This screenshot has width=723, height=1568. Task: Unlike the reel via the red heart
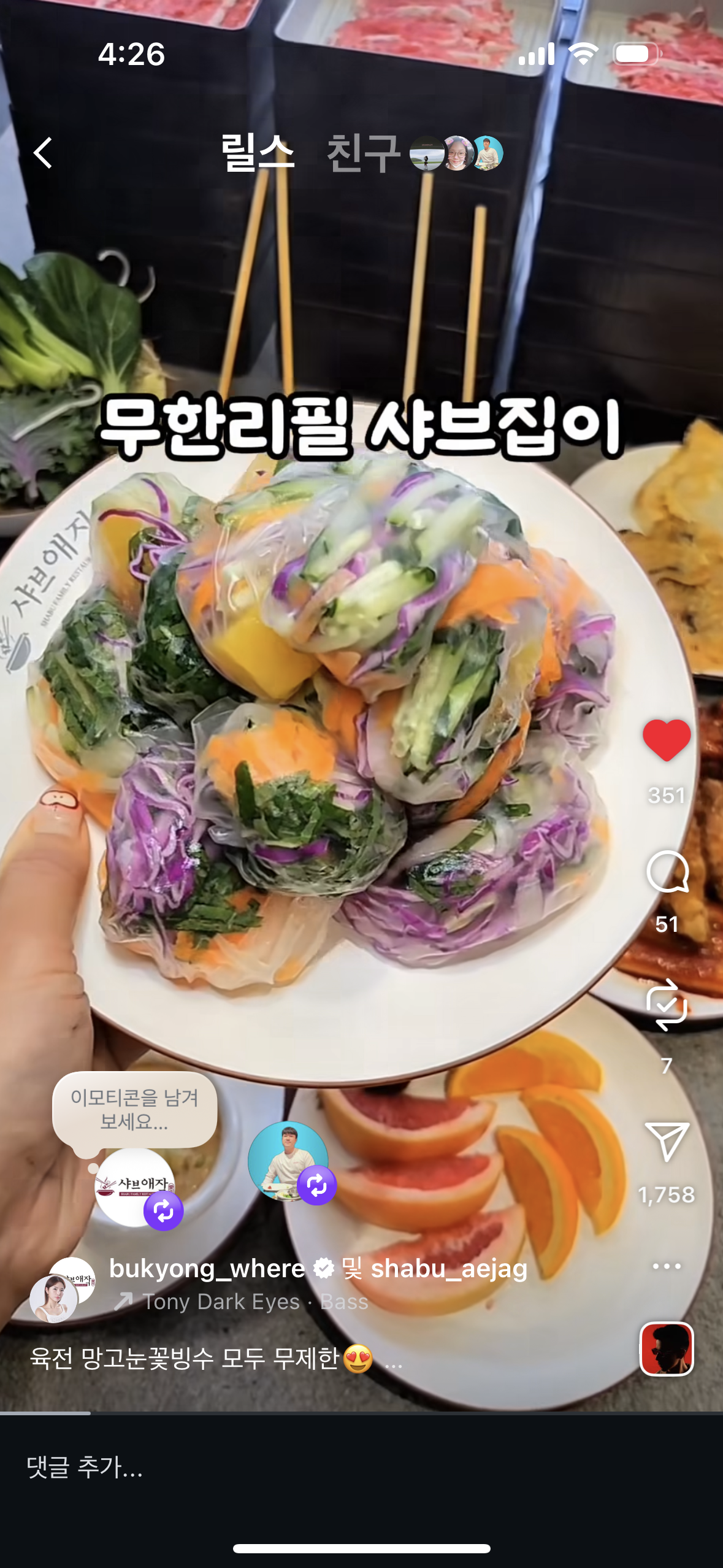667,740
